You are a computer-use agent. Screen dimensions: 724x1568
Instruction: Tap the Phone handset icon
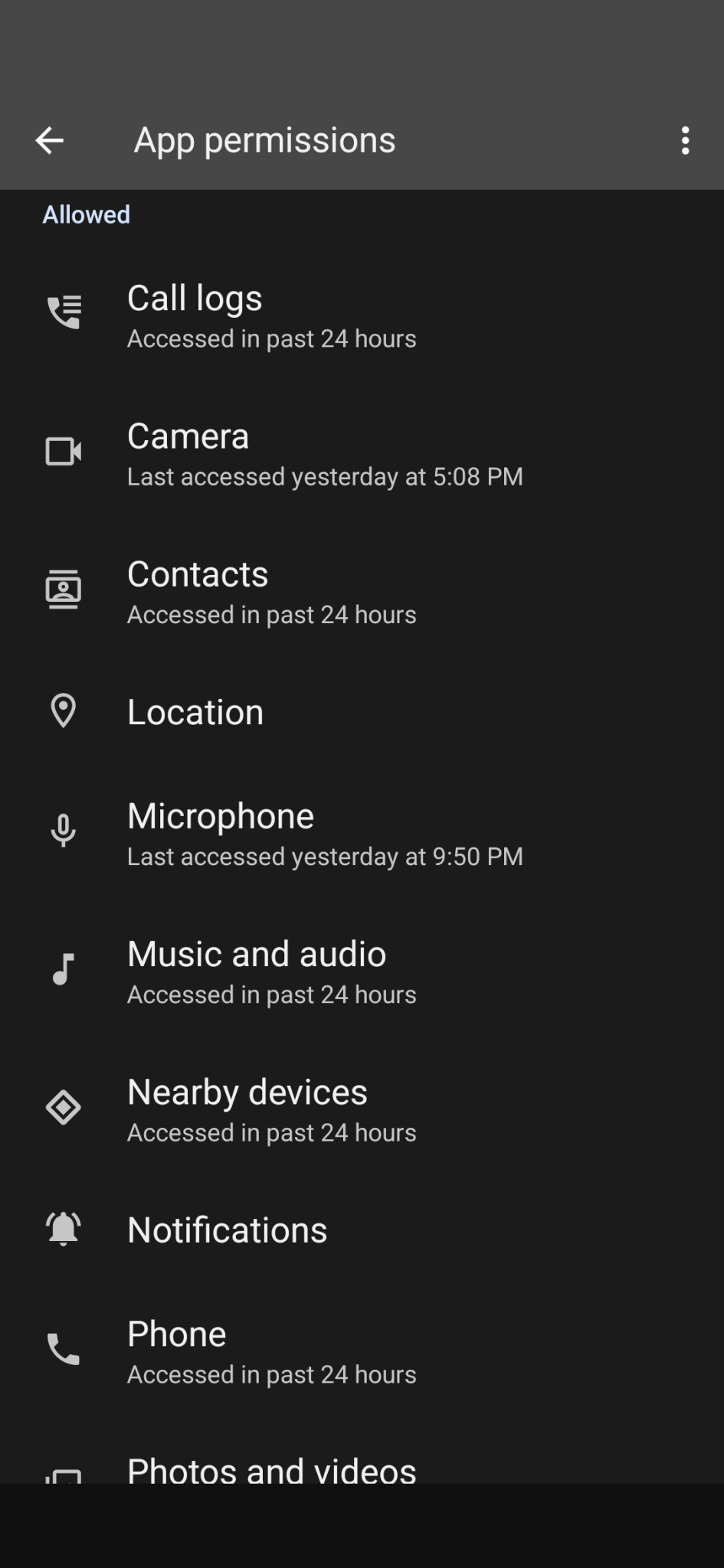click(64, 1349)
